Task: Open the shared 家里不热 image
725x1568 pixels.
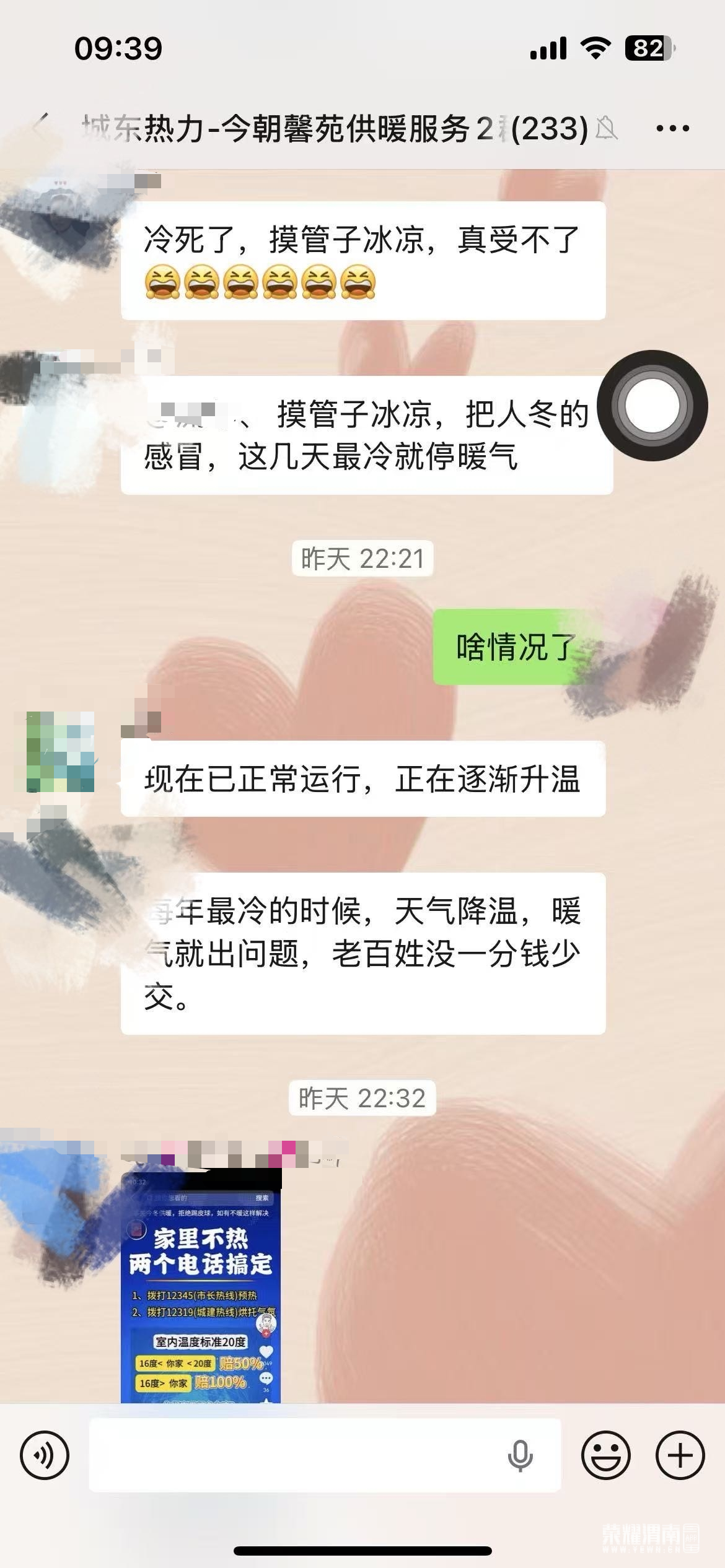Action: coord(201,1287)
